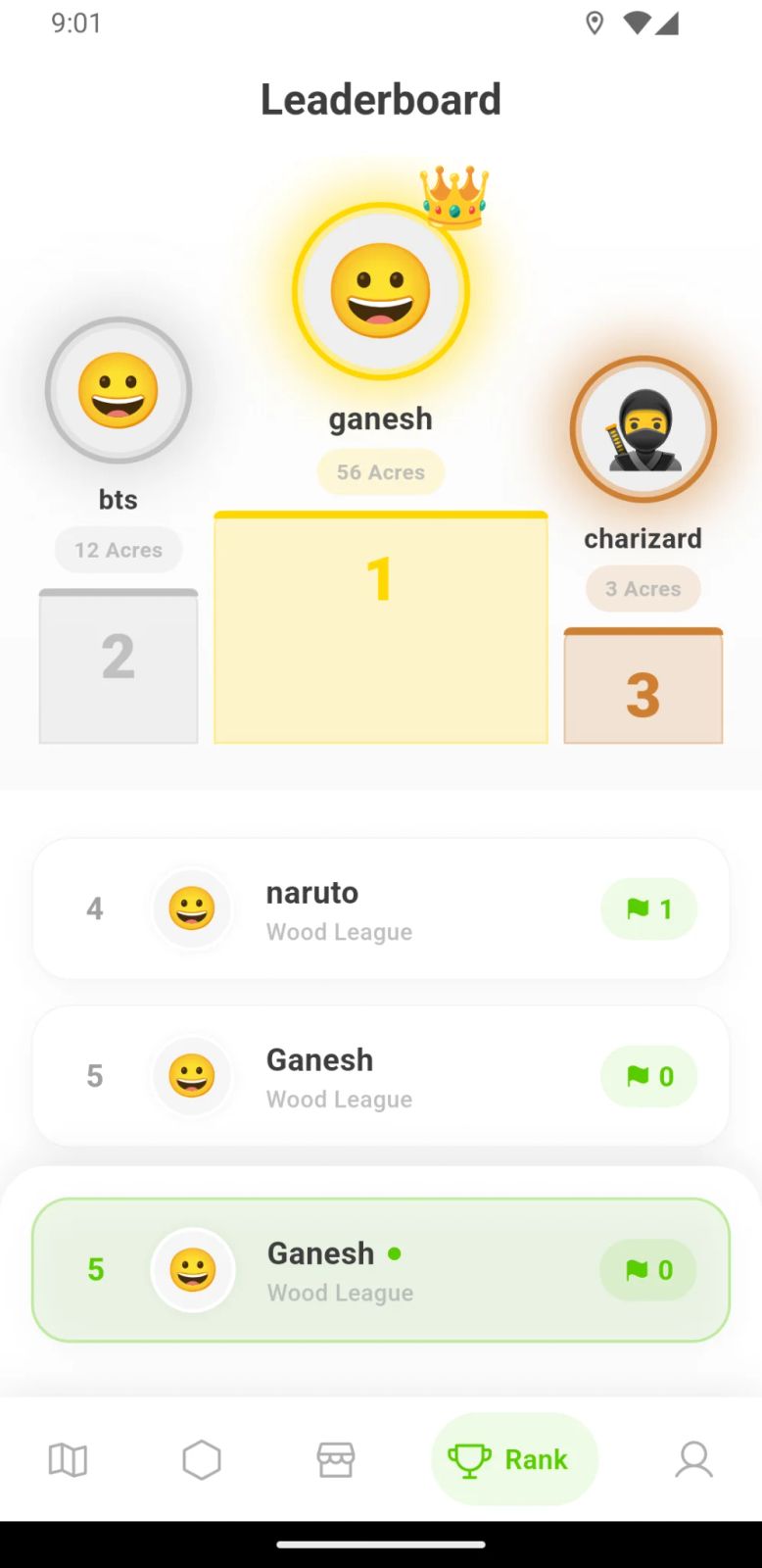Screen dimensions: 762x1568
Task: Open the profile icon in bottom navigation
Action: pos(693,1458)
